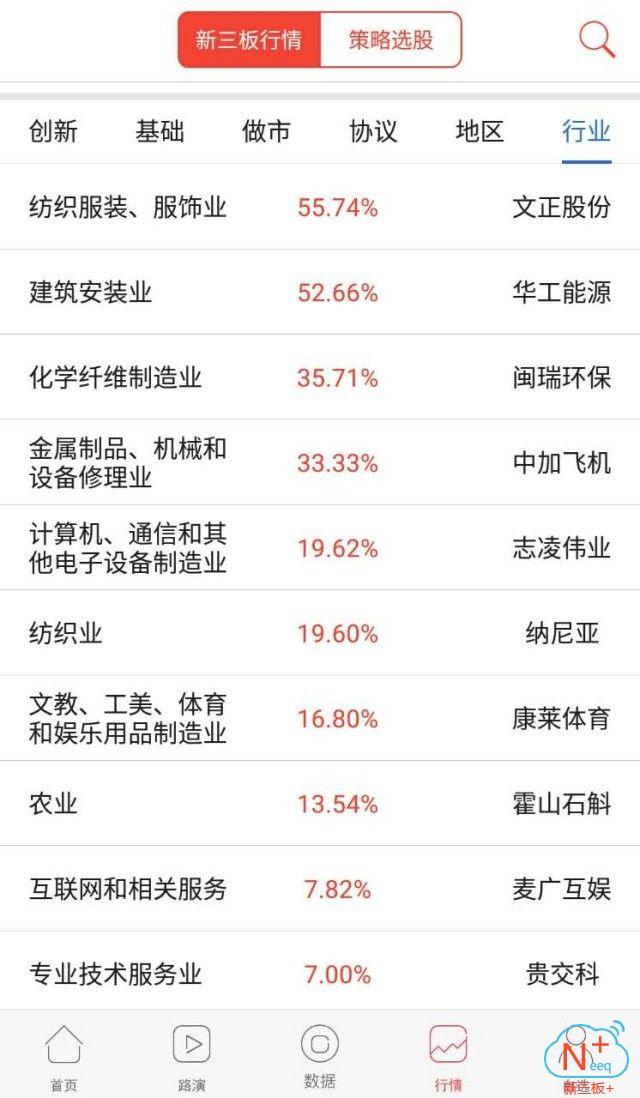Go to the 做市 tab

point(266,131)
